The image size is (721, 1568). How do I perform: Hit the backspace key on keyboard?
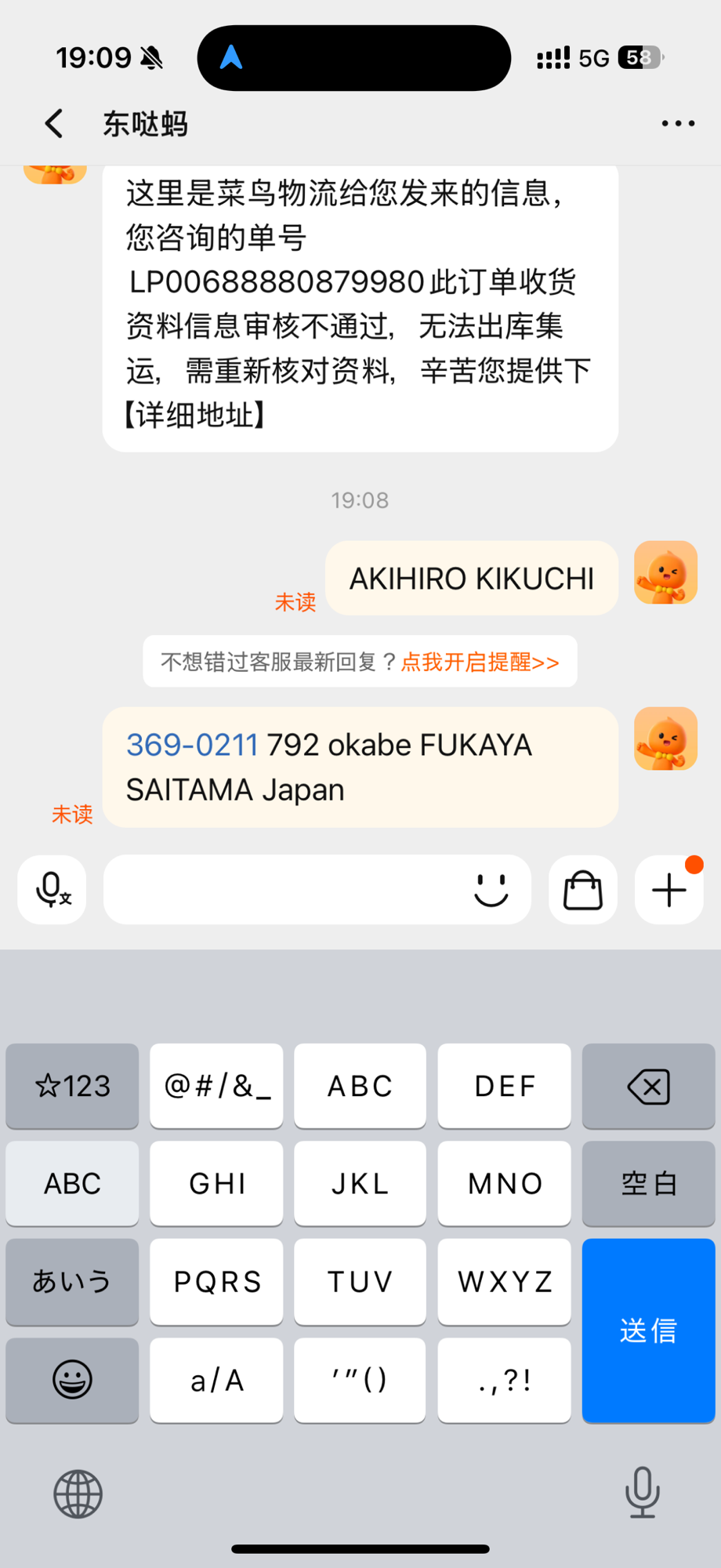coord(648,1087)
